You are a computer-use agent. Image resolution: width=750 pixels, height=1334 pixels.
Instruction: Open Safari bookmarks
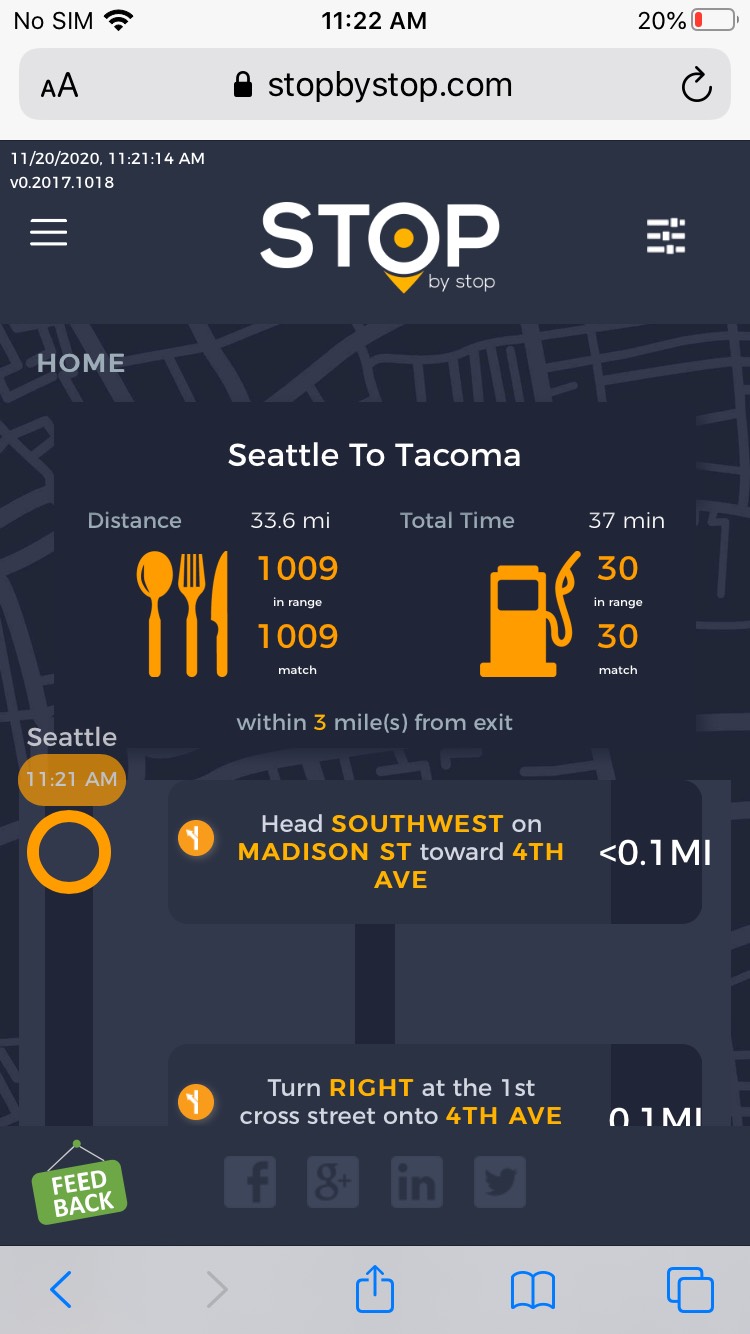pos(532,1290)
